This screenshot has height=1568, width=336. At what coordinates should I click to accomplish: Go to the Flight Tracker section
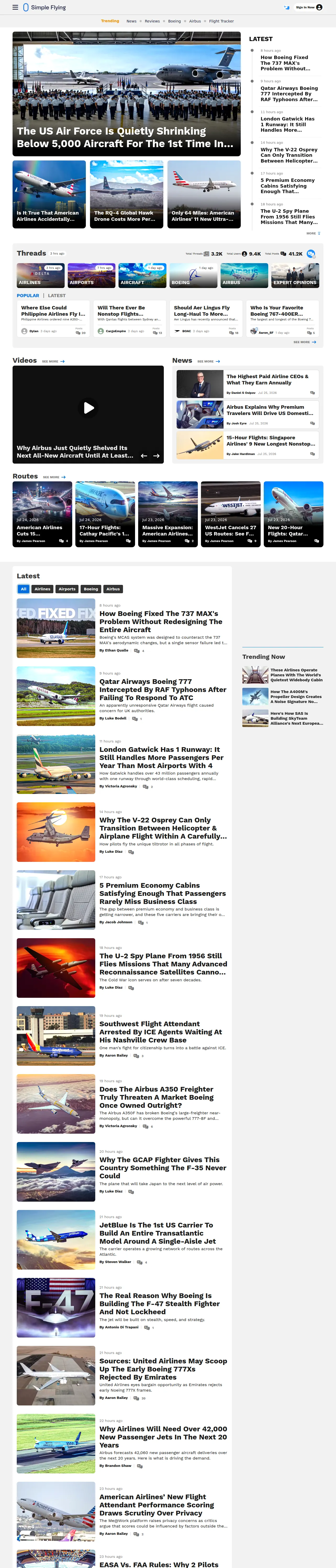(x=221, y=21)
